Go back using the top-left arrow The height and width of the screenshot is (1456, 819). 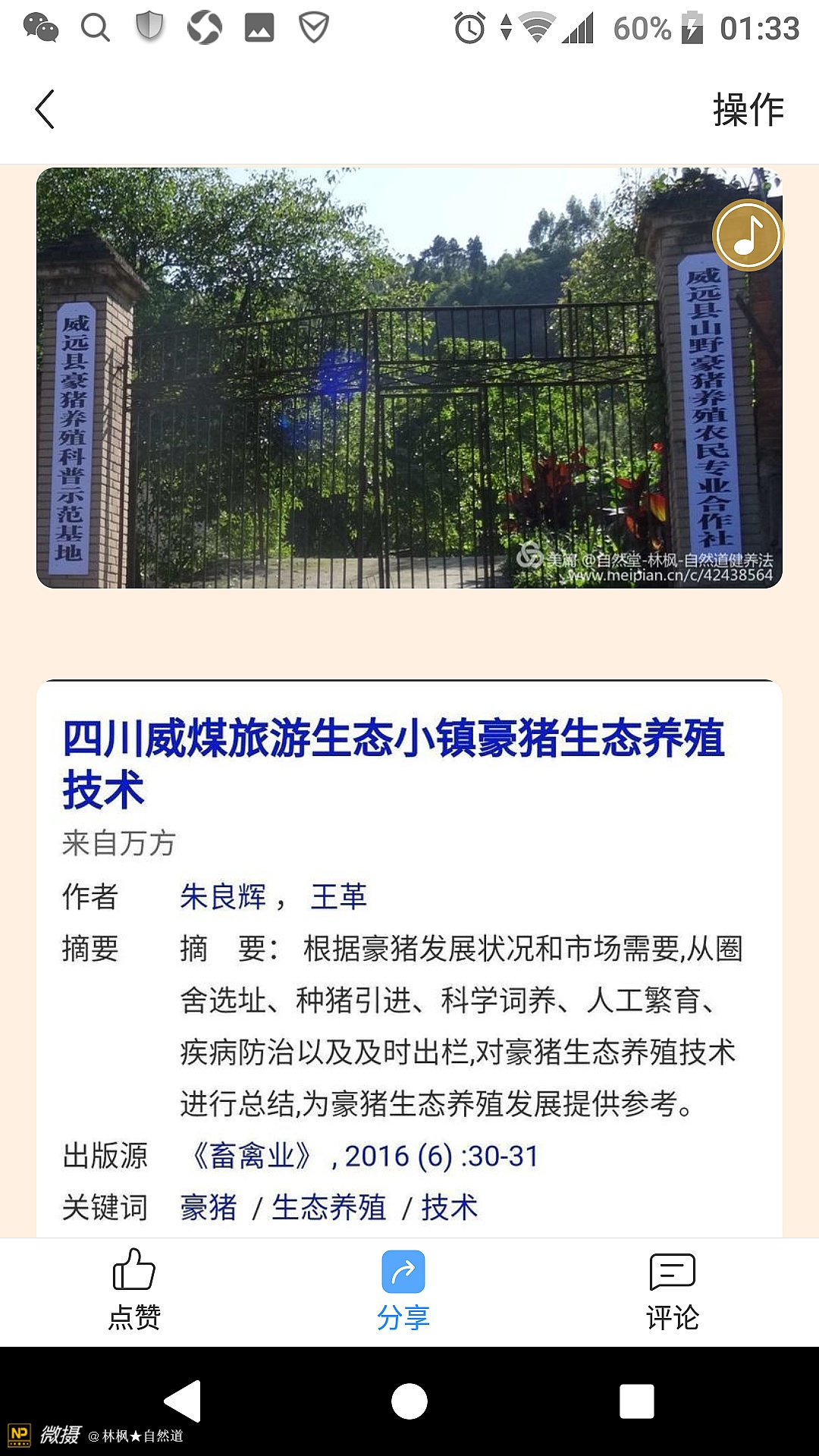coord(45,109)
